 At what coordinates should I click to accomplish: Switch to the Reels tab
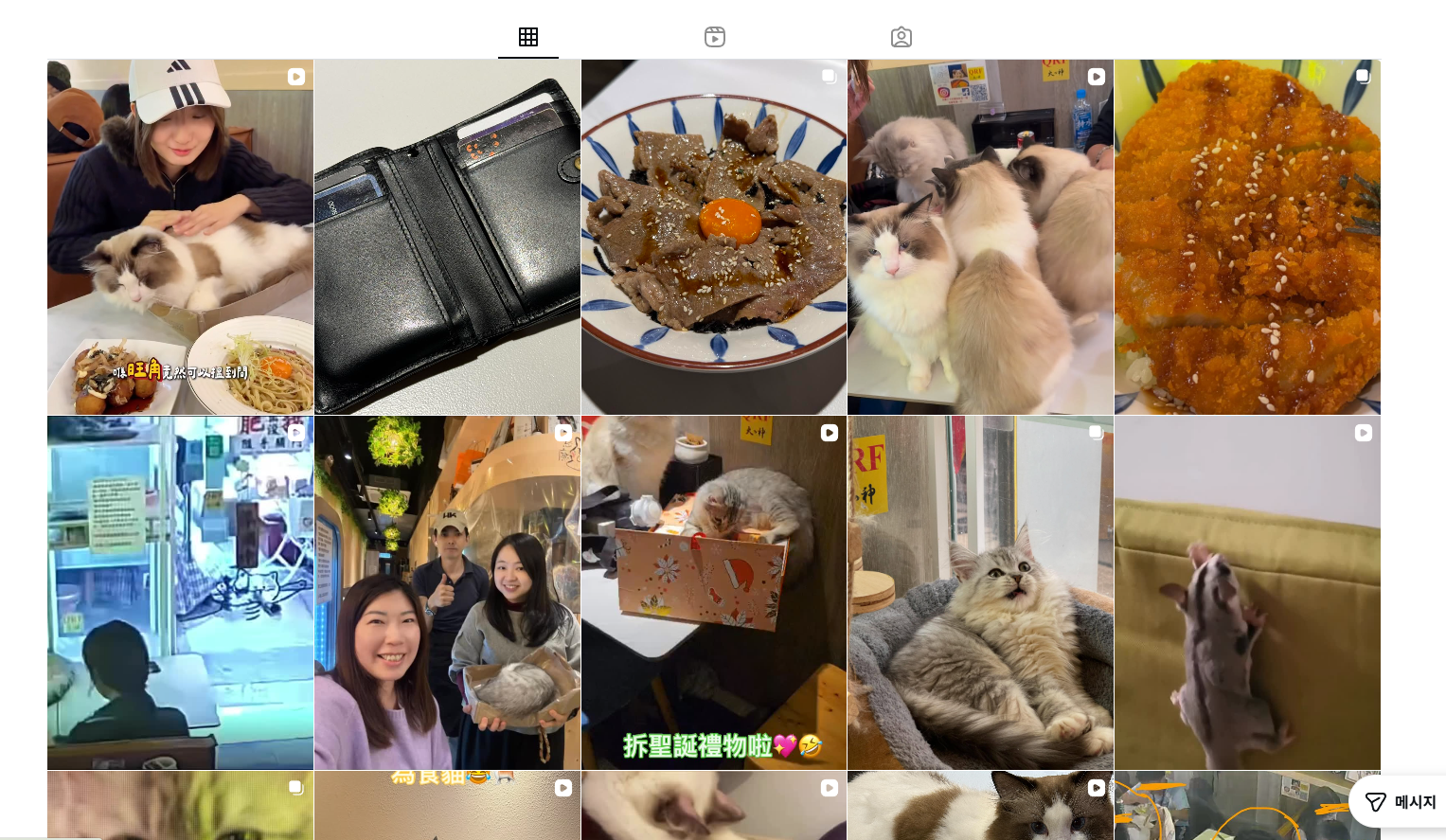715,37
